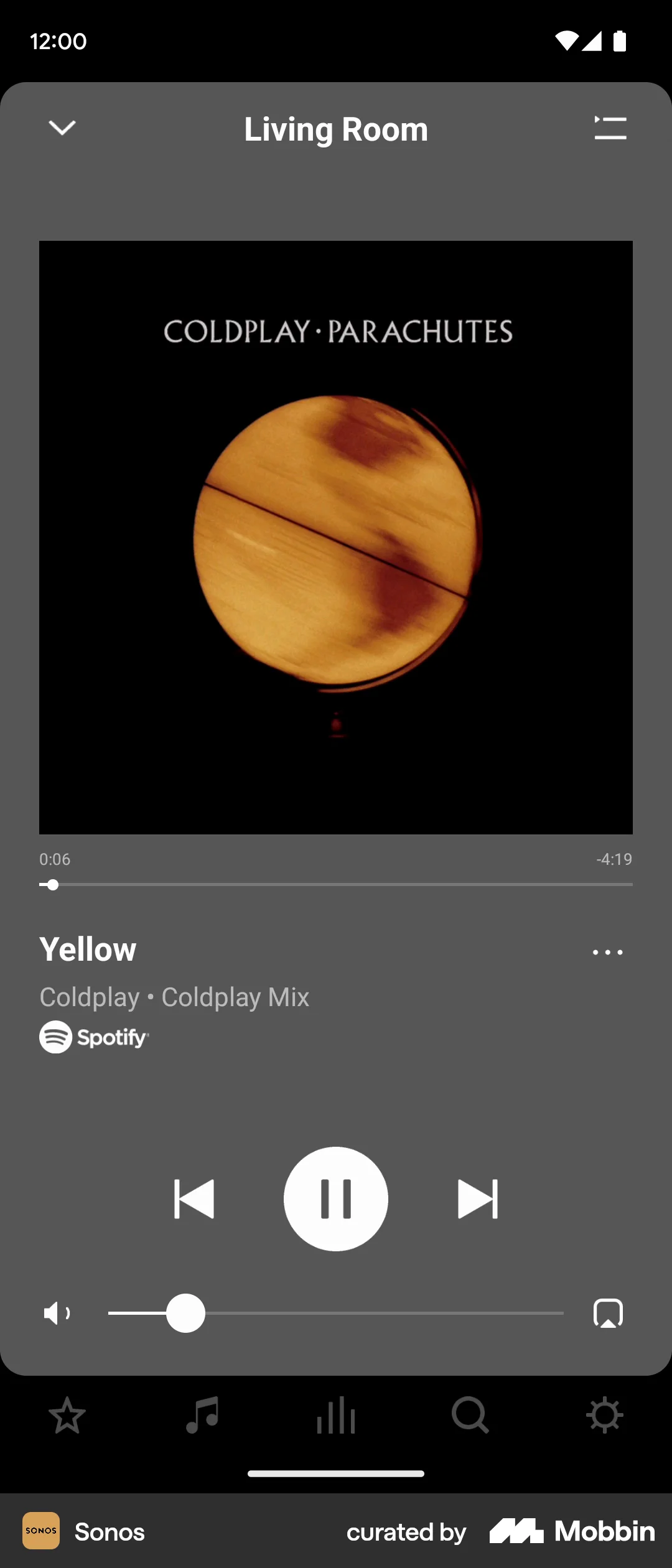
Task: Open the Settings tab
Action: pyautogui.click(x=605, y=1416)
